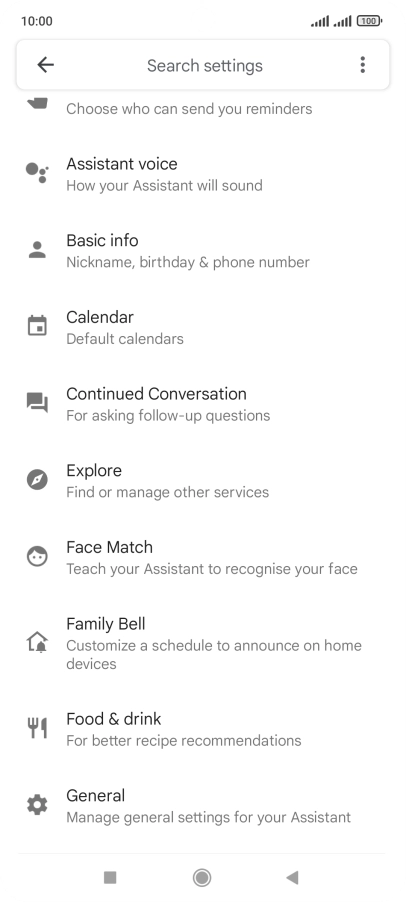The height and width of the screenshot is (902, 406).
Task: Open Family Bell schedule settings
Action: (x=203, y=643)
